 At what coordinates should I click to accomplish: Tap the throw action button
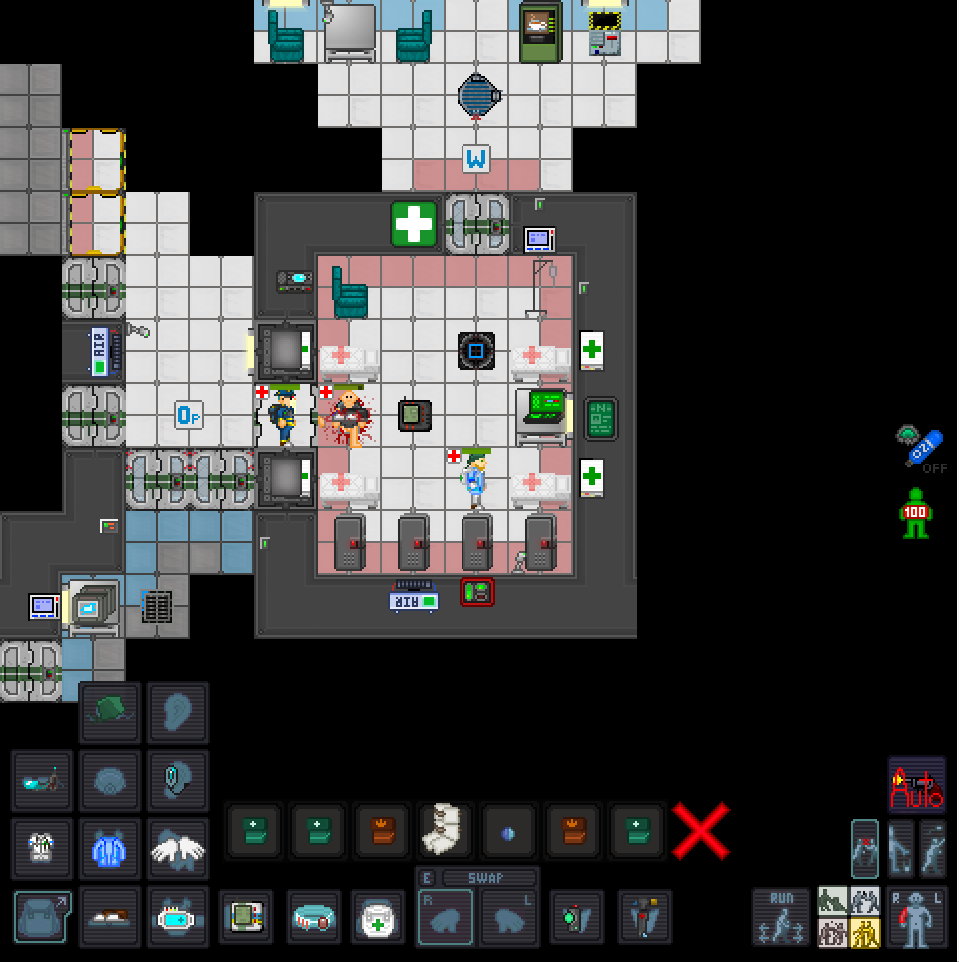click(932, 848)
